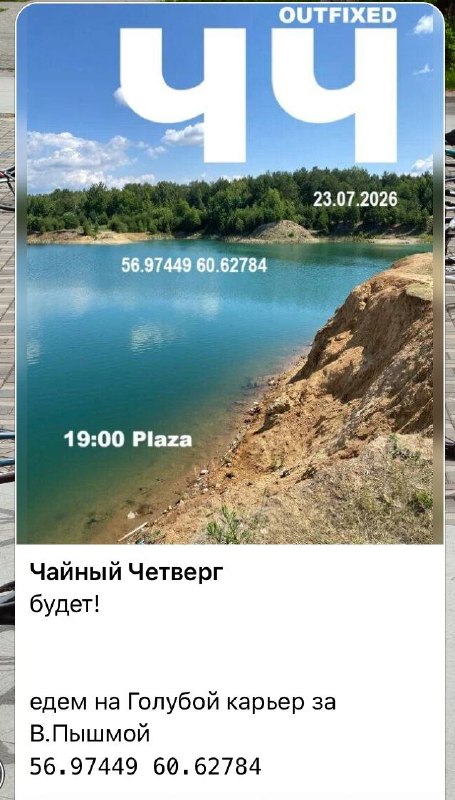Tap monospace coordinates 56.97449 60.62784 to copy
This screenshot has width=455, height=800.
click(145, 767)
